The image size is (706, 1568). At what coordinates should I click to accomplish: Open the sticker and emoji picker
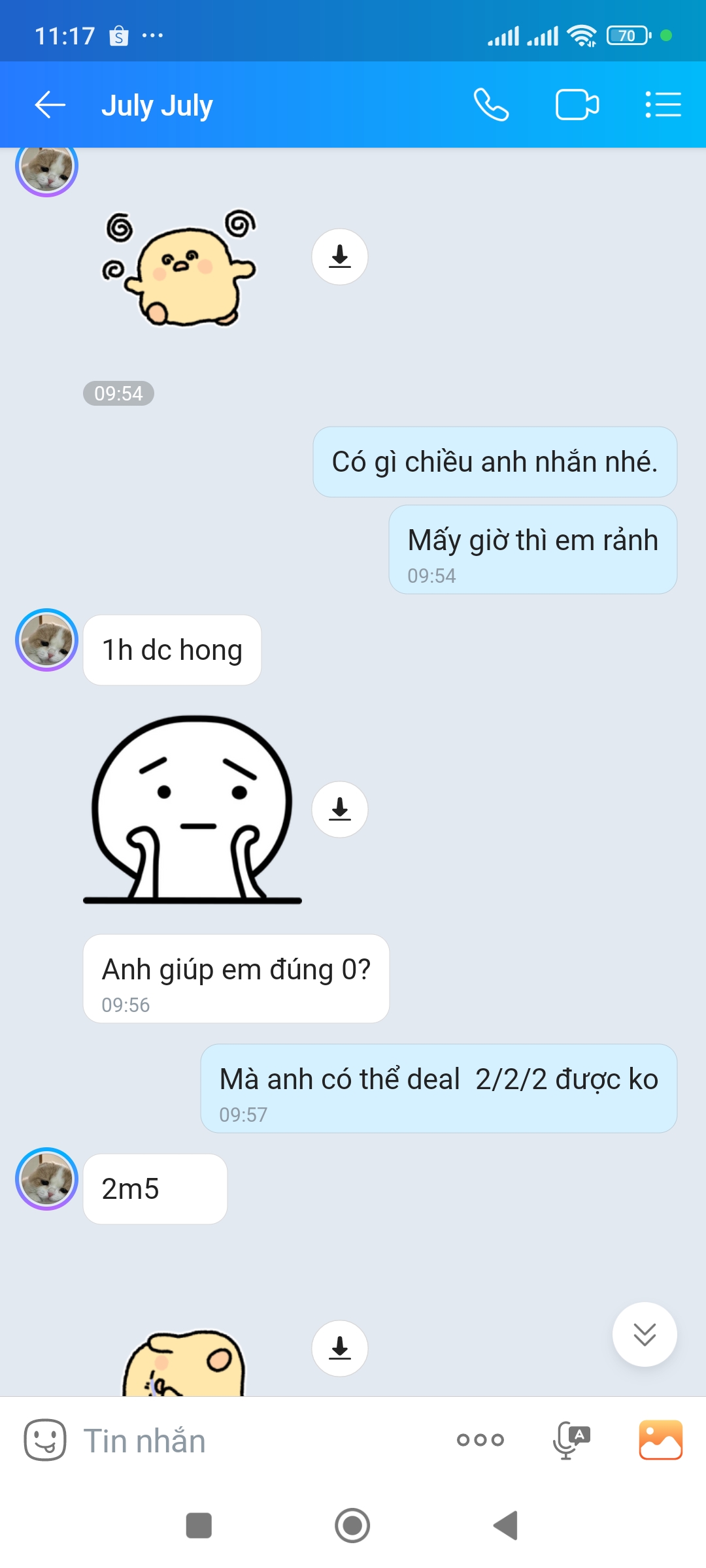coord(44,1440)
